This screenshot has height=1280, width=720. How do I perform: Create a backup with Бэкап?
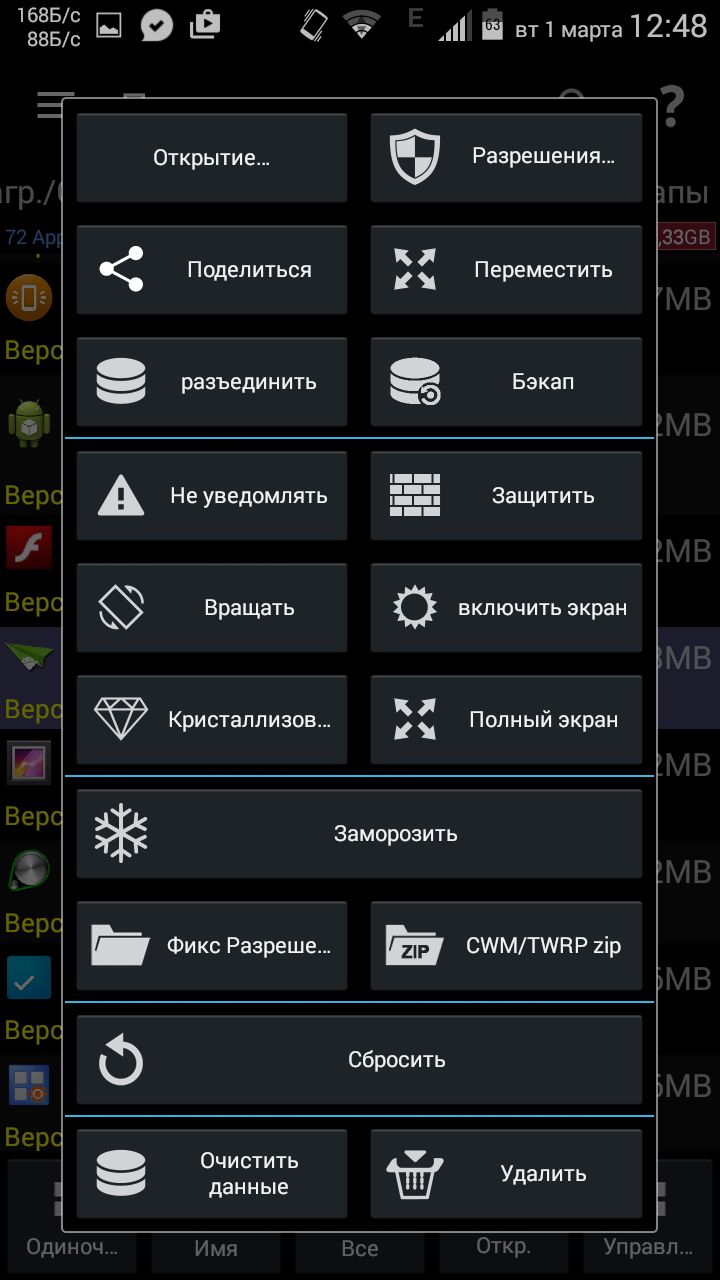point(506,382)
